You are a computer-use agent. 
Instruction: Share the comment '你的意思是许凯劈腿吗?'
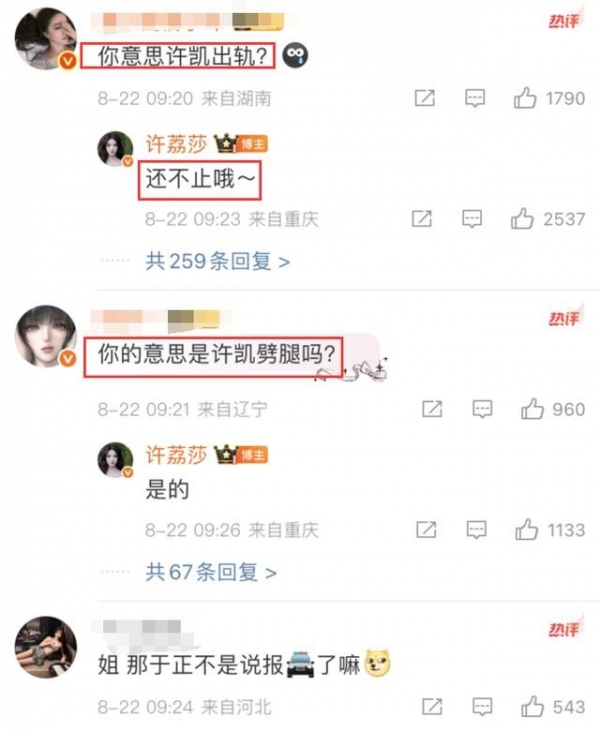[431, 409]
